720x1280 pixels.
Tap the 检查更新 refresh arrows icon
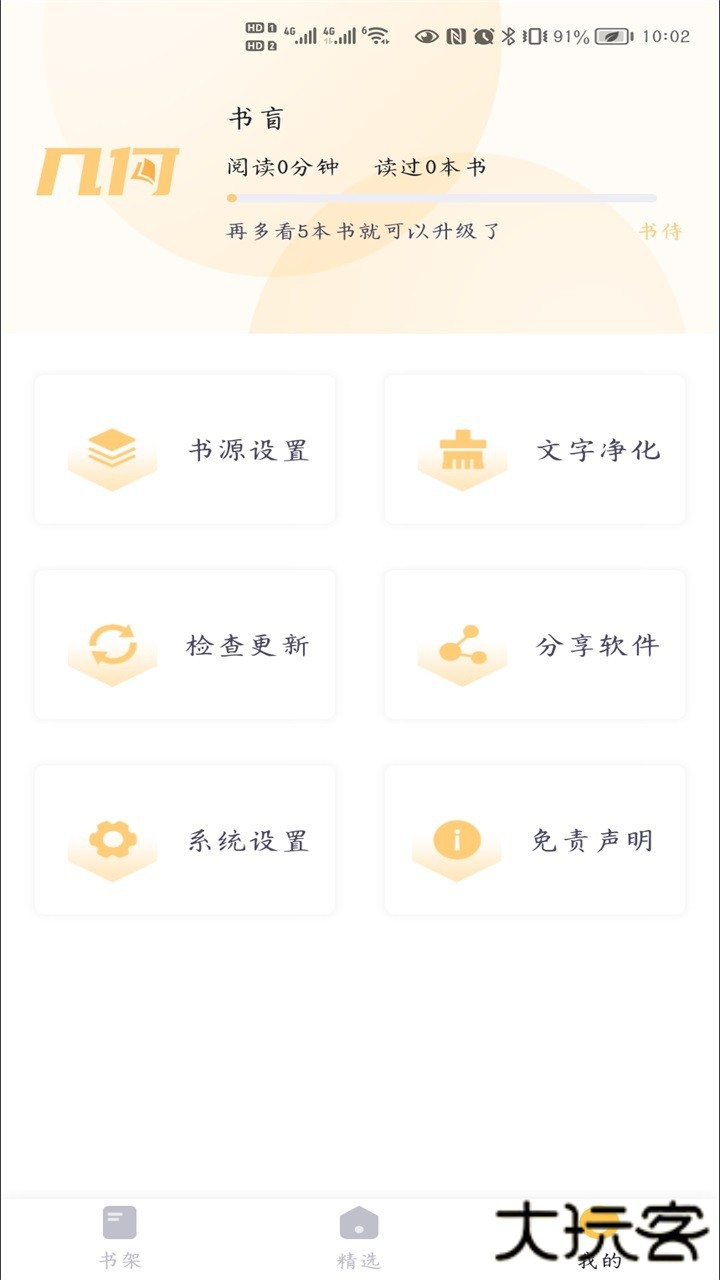[x=112, y=644]
